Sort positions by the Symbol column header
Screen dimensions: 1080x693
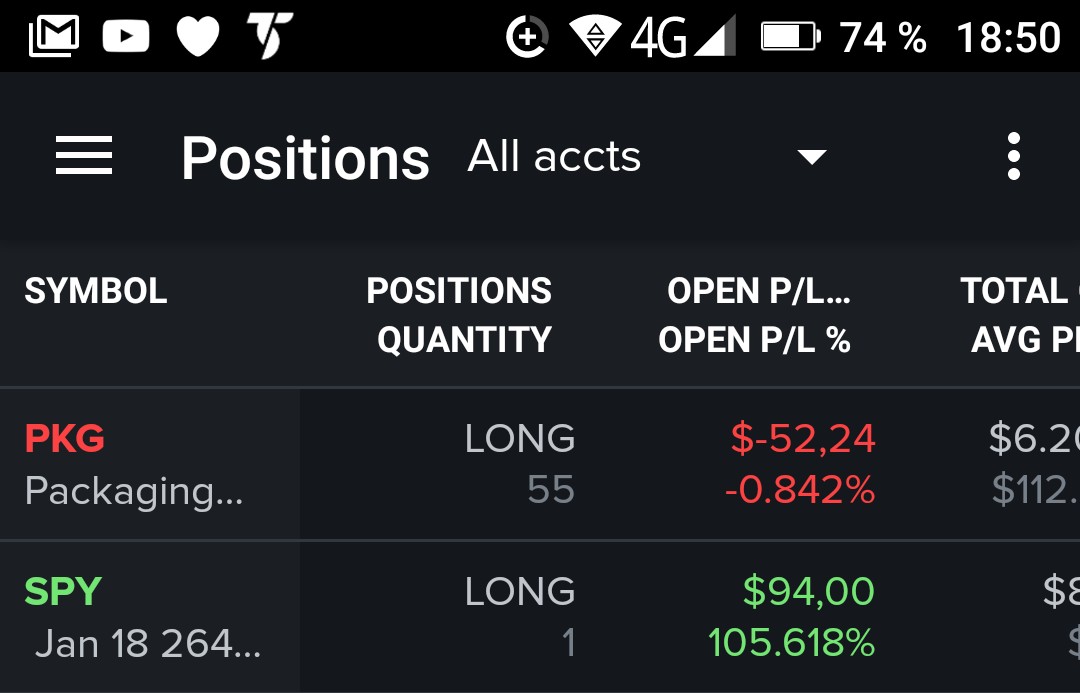(x=96, y=291)
